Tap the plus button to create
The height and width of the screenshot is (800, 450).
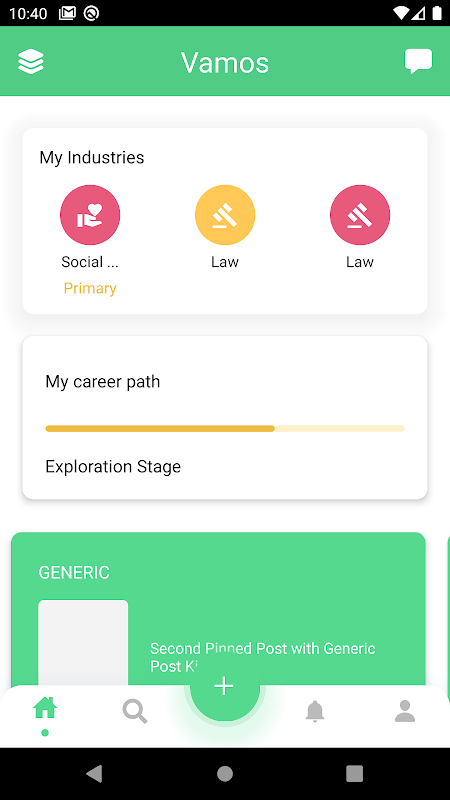click(x=224, y=687)
